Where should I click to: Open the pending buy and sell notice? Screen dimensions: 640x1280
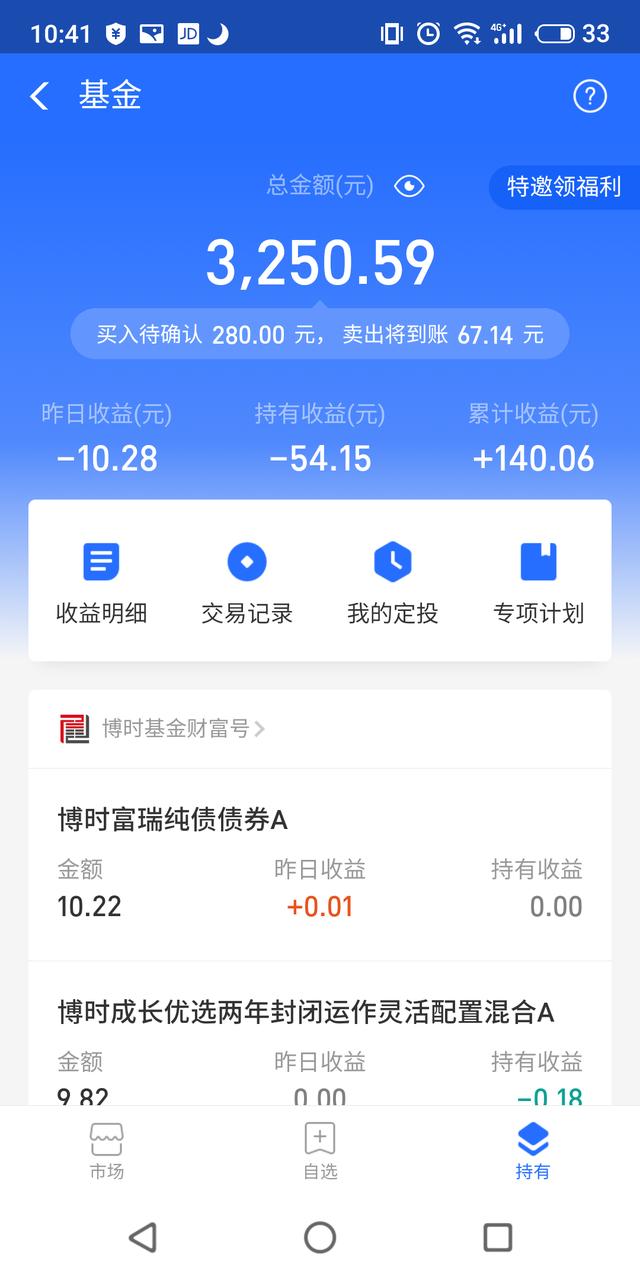(x=320, y=334)
